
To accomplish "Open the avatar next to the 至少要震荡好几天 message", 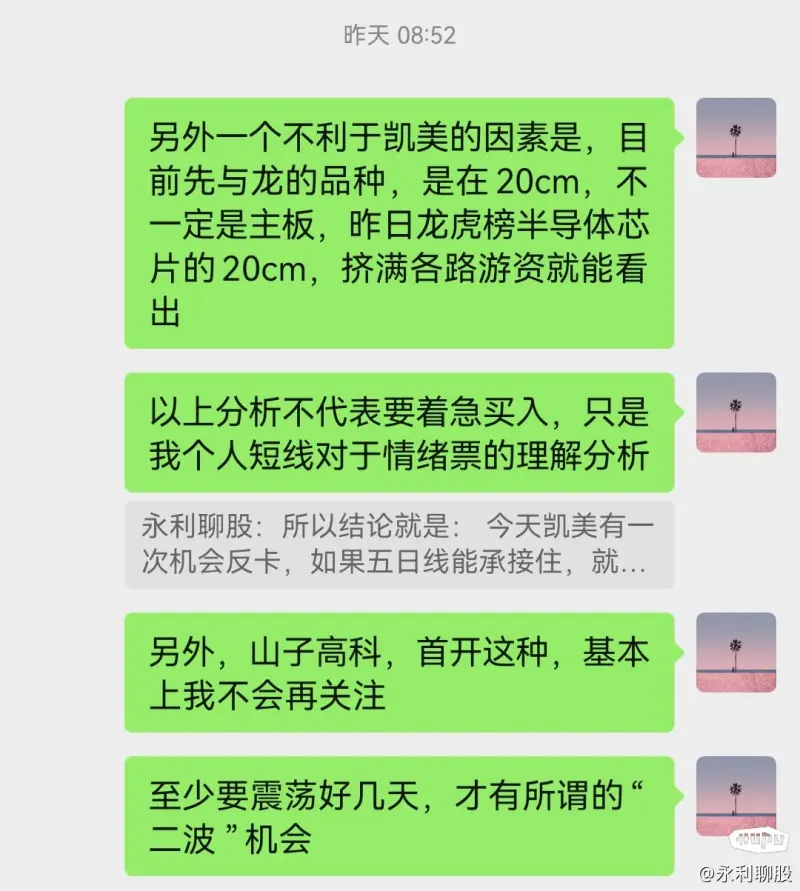I will 735,796.
